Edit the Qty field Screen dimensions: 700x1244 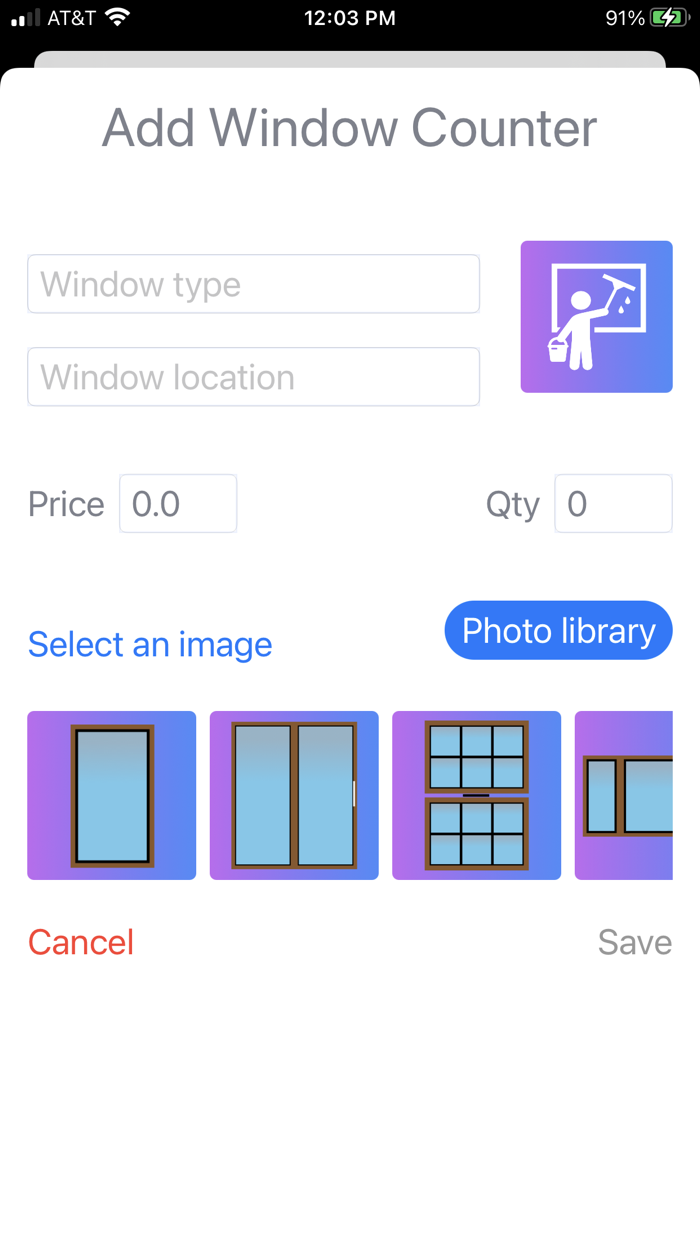click(613, 503)
